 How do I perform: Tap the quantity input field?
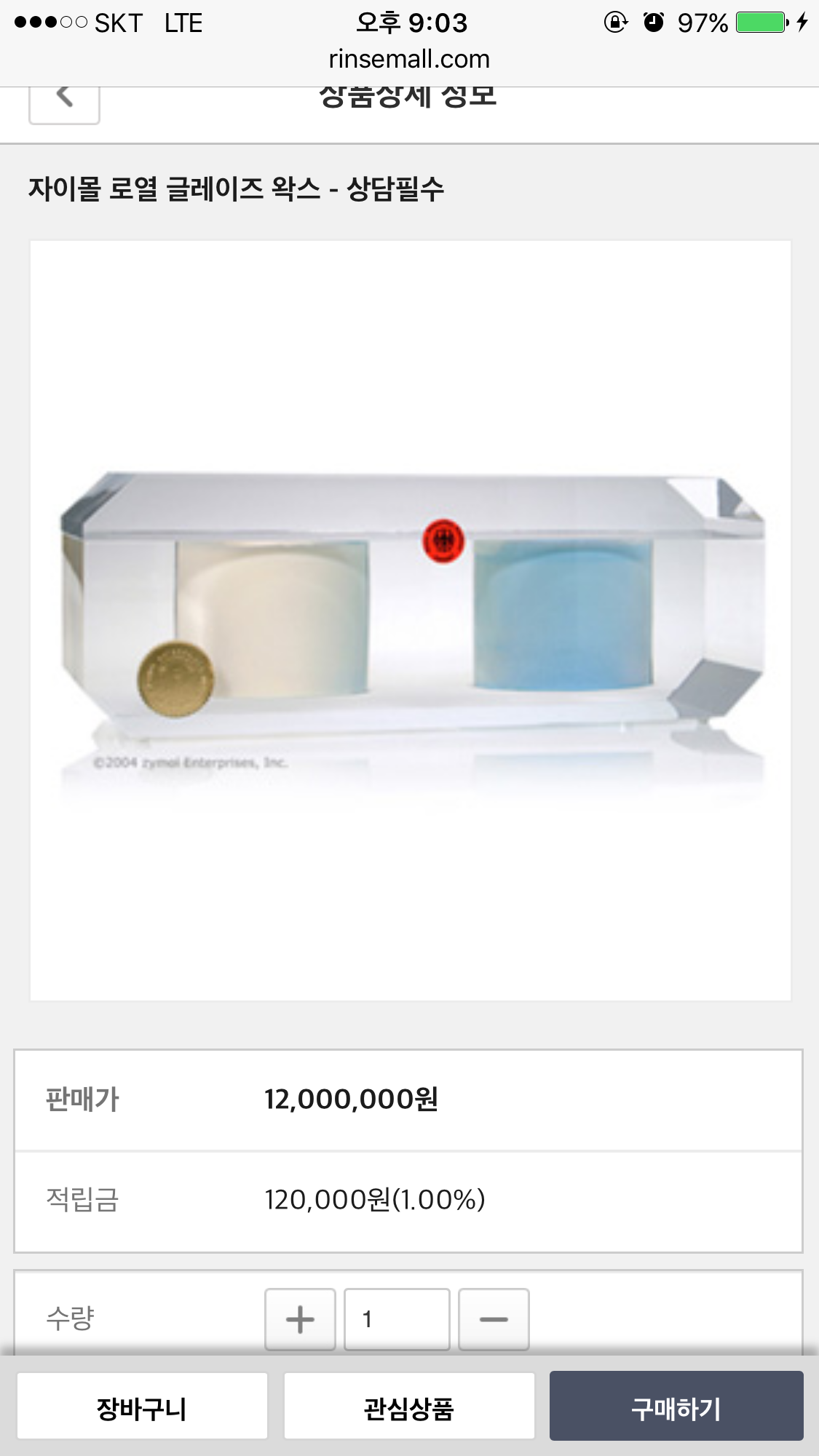click(x=397, y=1318)
